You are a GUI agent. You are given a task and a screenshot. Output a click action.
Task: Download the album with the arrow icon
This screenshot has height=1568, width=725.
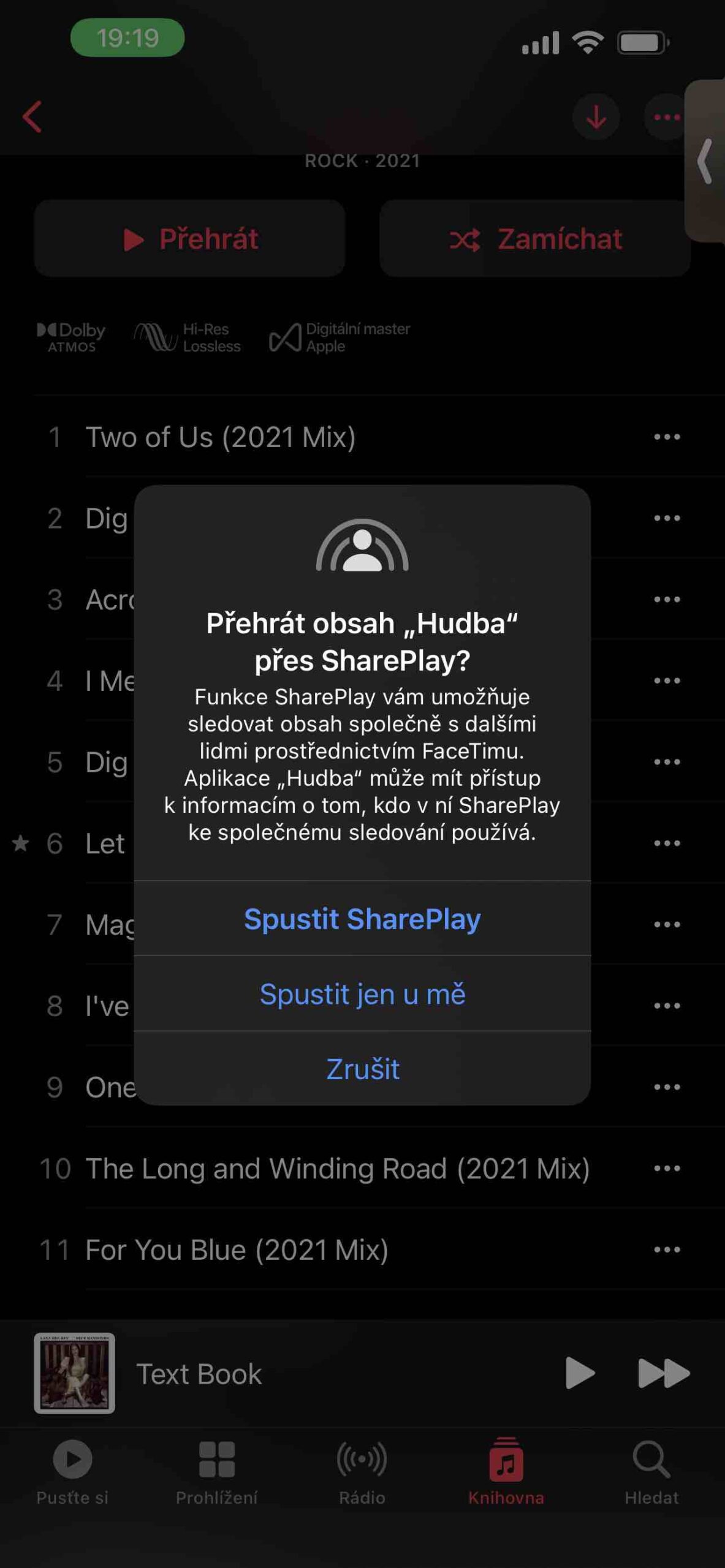[x=596, y=117]
